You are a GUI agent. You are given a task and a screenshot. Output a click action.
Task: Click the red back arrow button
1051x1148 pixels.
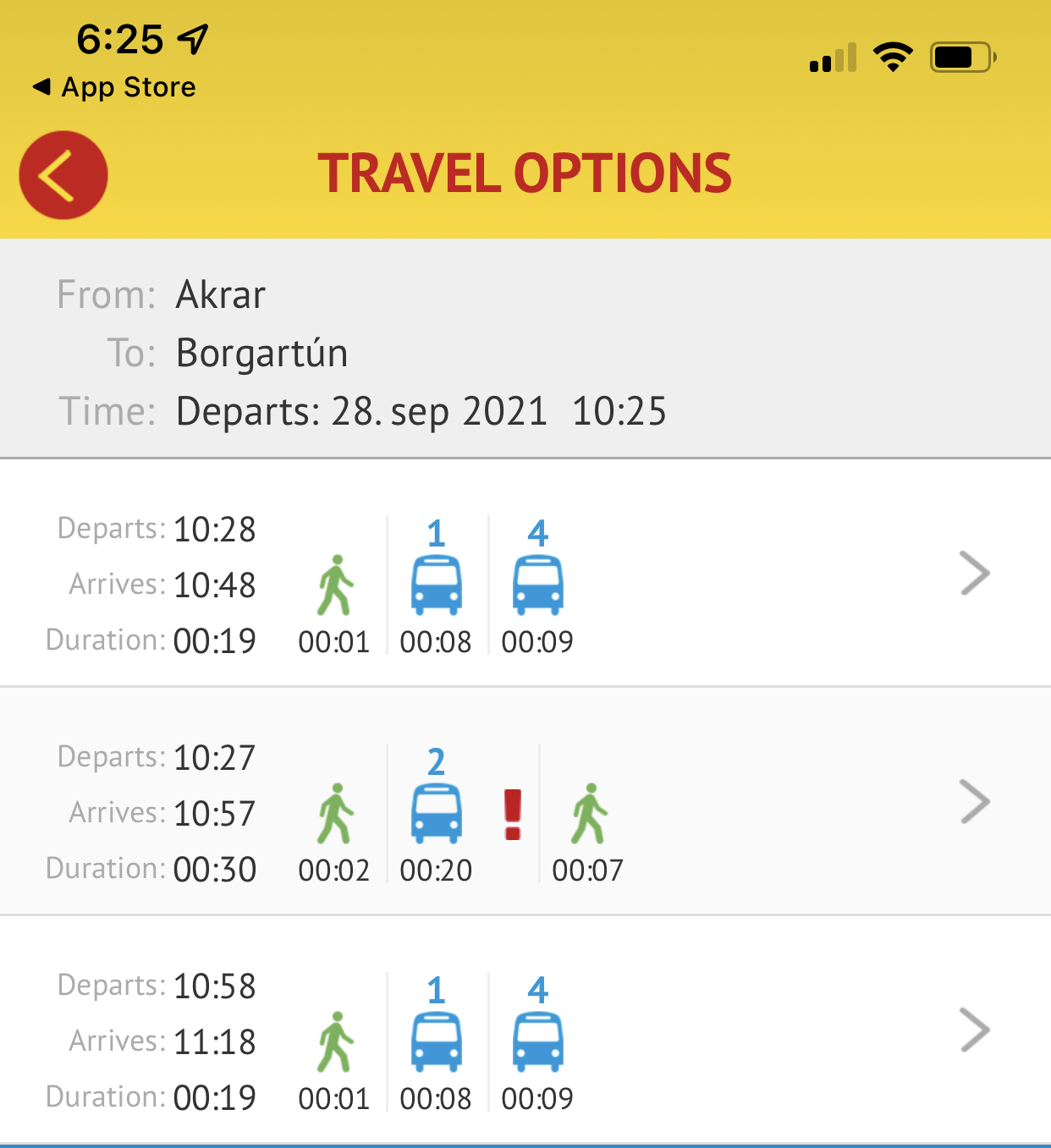[x=63, y=174]
